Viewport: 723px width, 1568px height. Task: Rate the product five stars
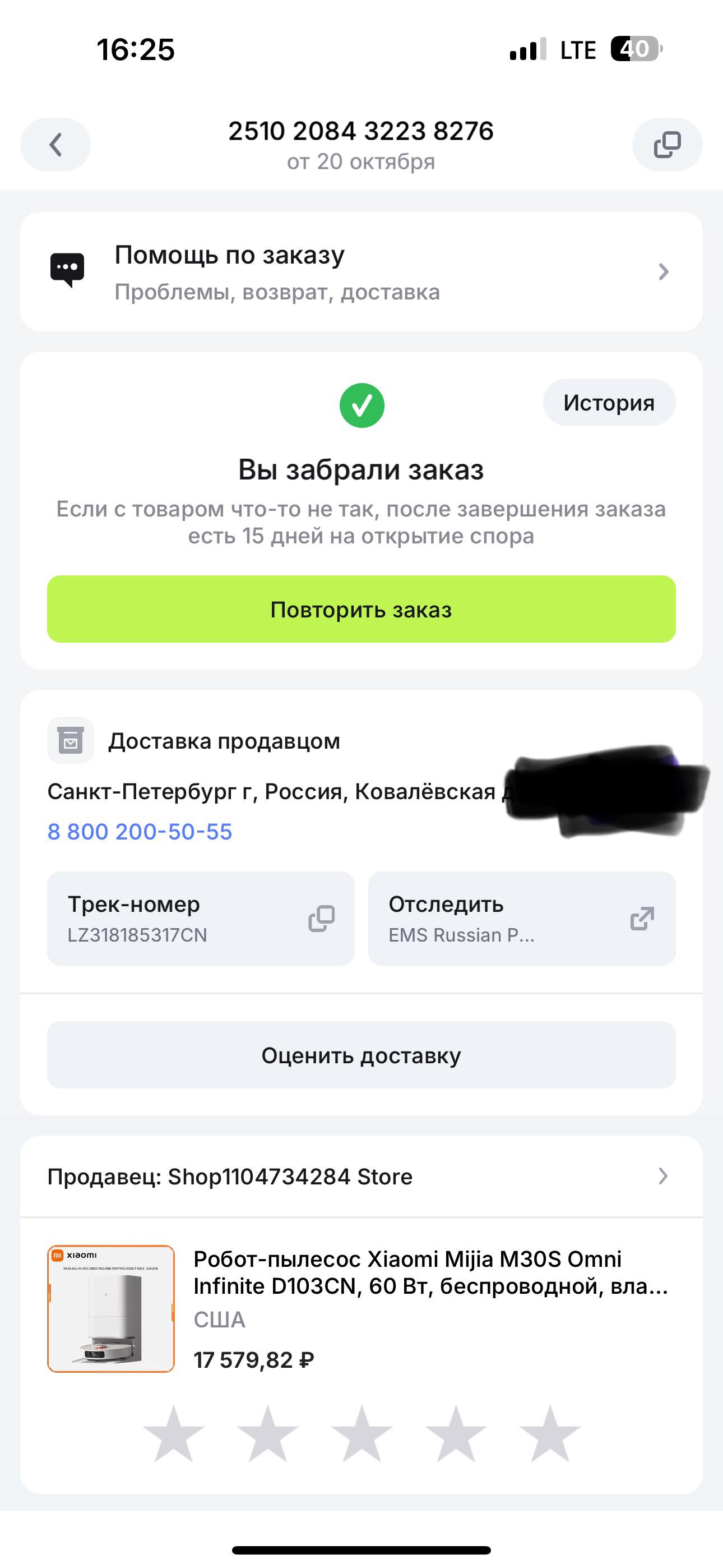point(550,1434)
